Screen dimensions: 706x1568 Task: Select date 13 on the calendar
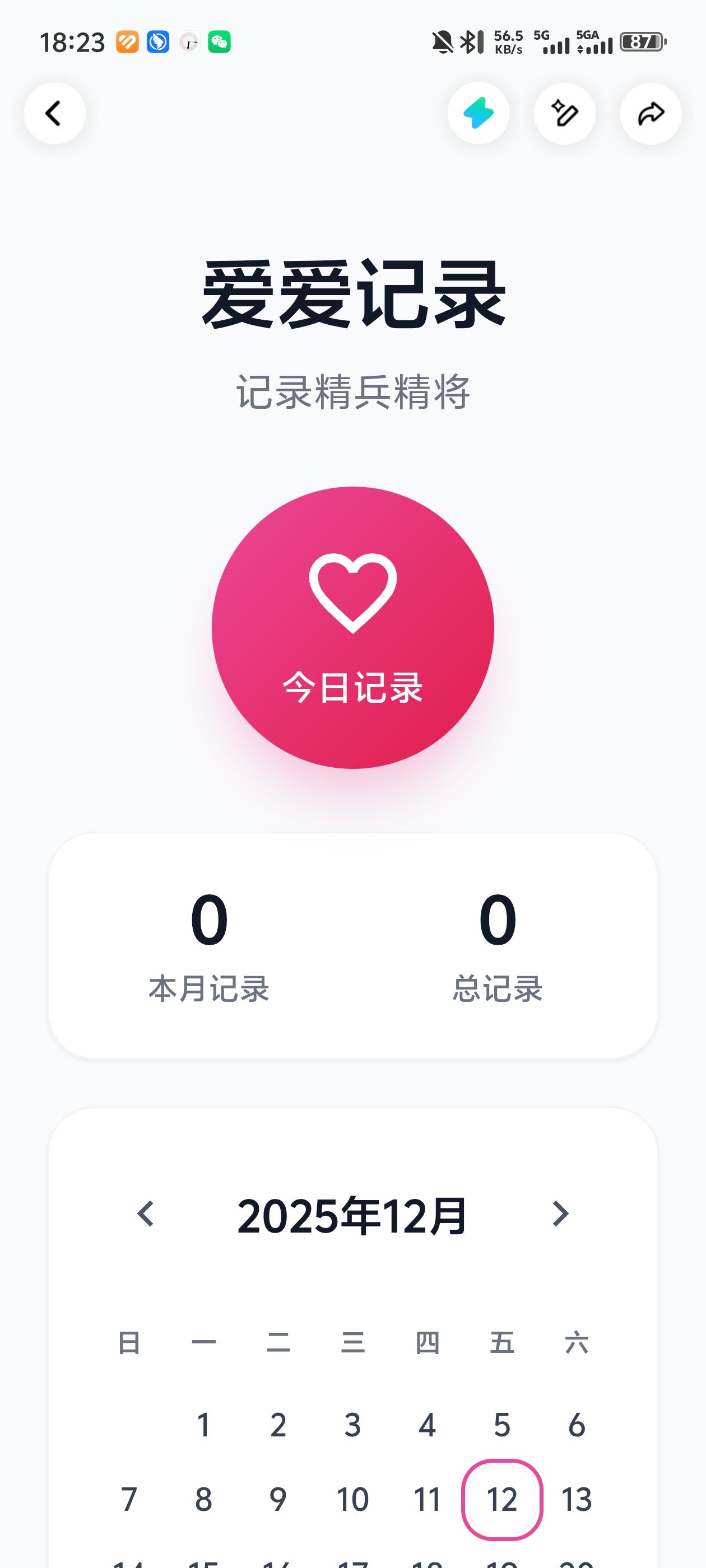tap(576, 1499)
